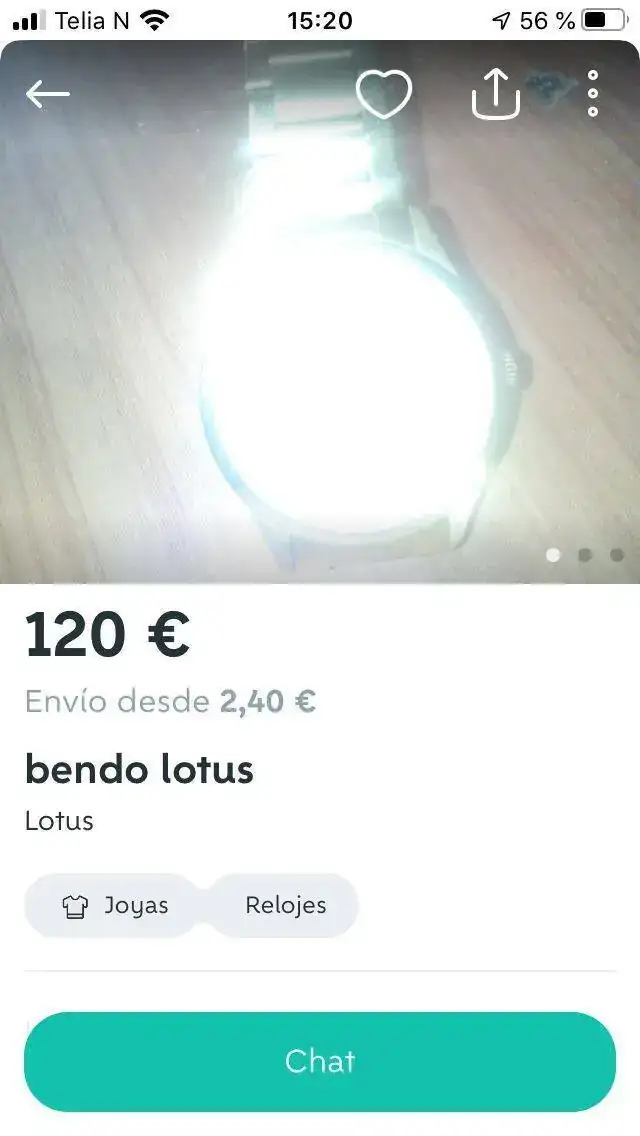Open the three-dot overflow menu
The image size is (640, 1136).
[x=593, y=94]
